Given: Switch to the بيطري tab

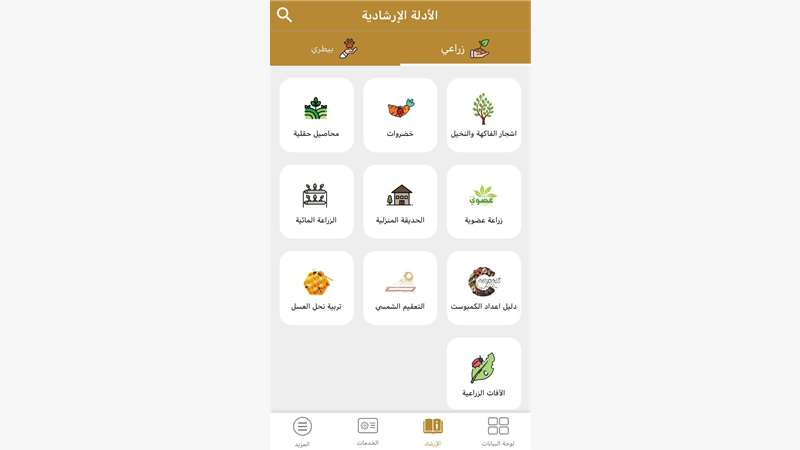Looking at the screenshot, I should pyautogui.click(x=335, y=48).
